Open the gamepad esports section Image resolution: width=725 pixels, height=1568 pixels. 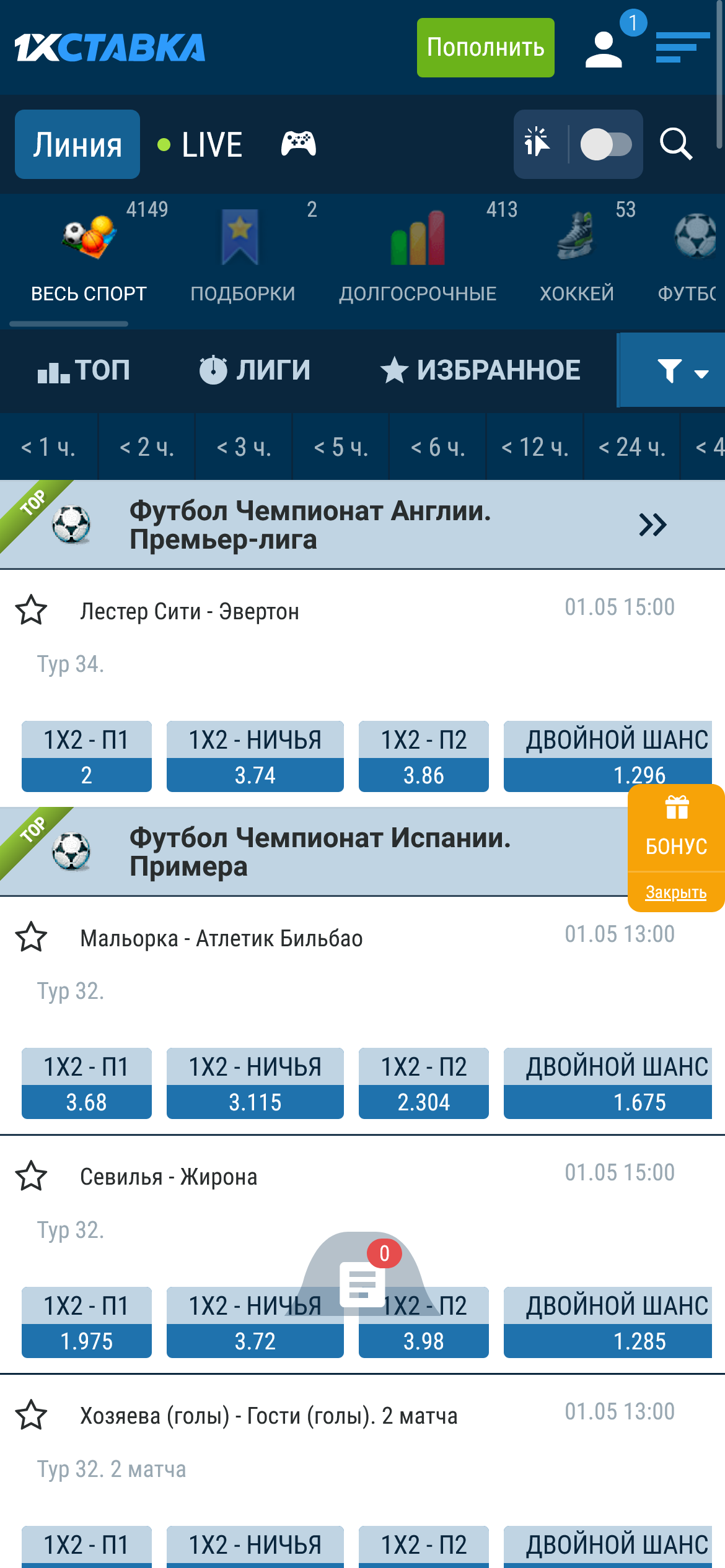tap(299, 144)
